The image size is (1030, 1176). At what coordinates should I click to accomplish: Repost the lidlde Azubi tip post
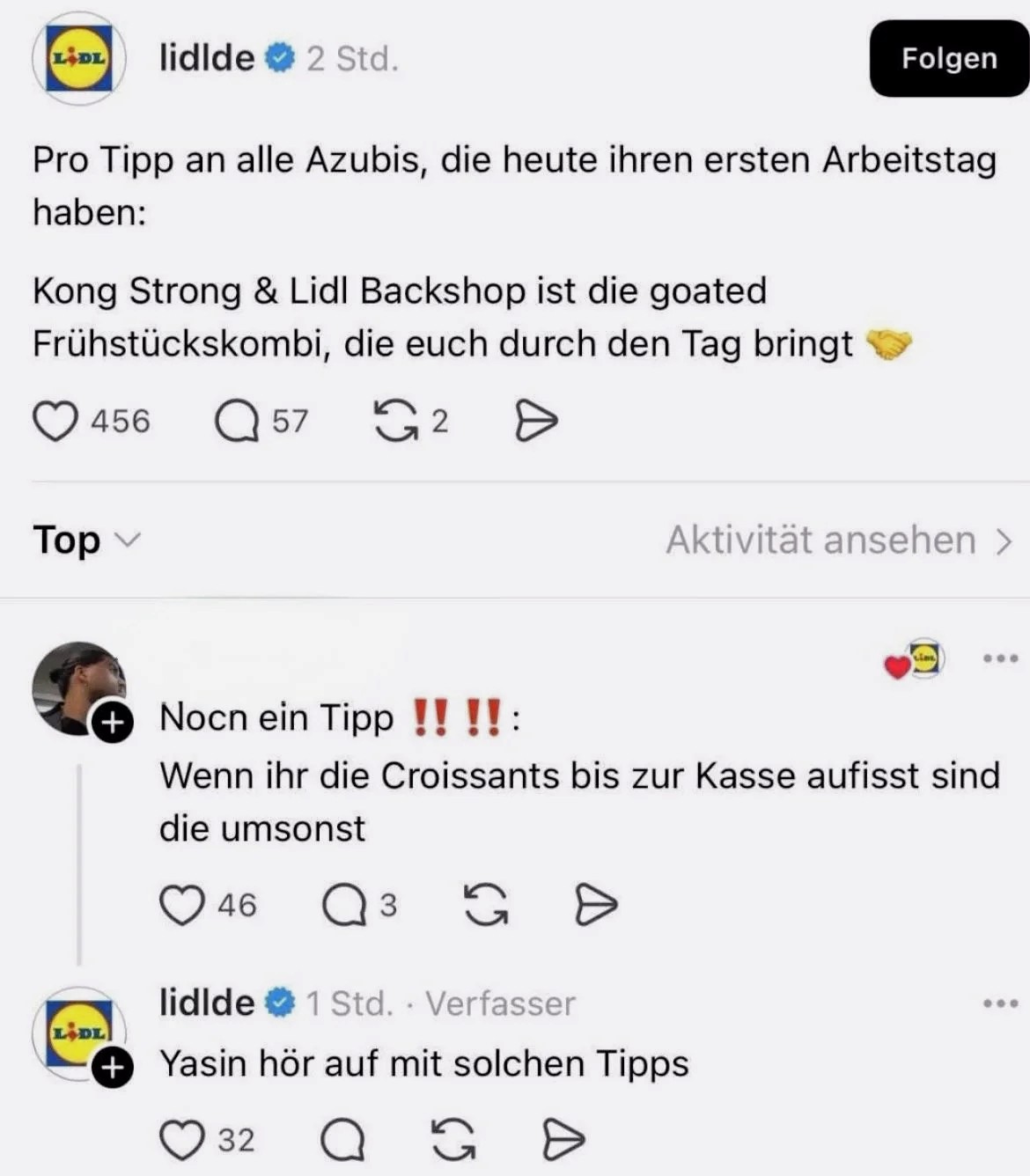click(x=396, y=421)
